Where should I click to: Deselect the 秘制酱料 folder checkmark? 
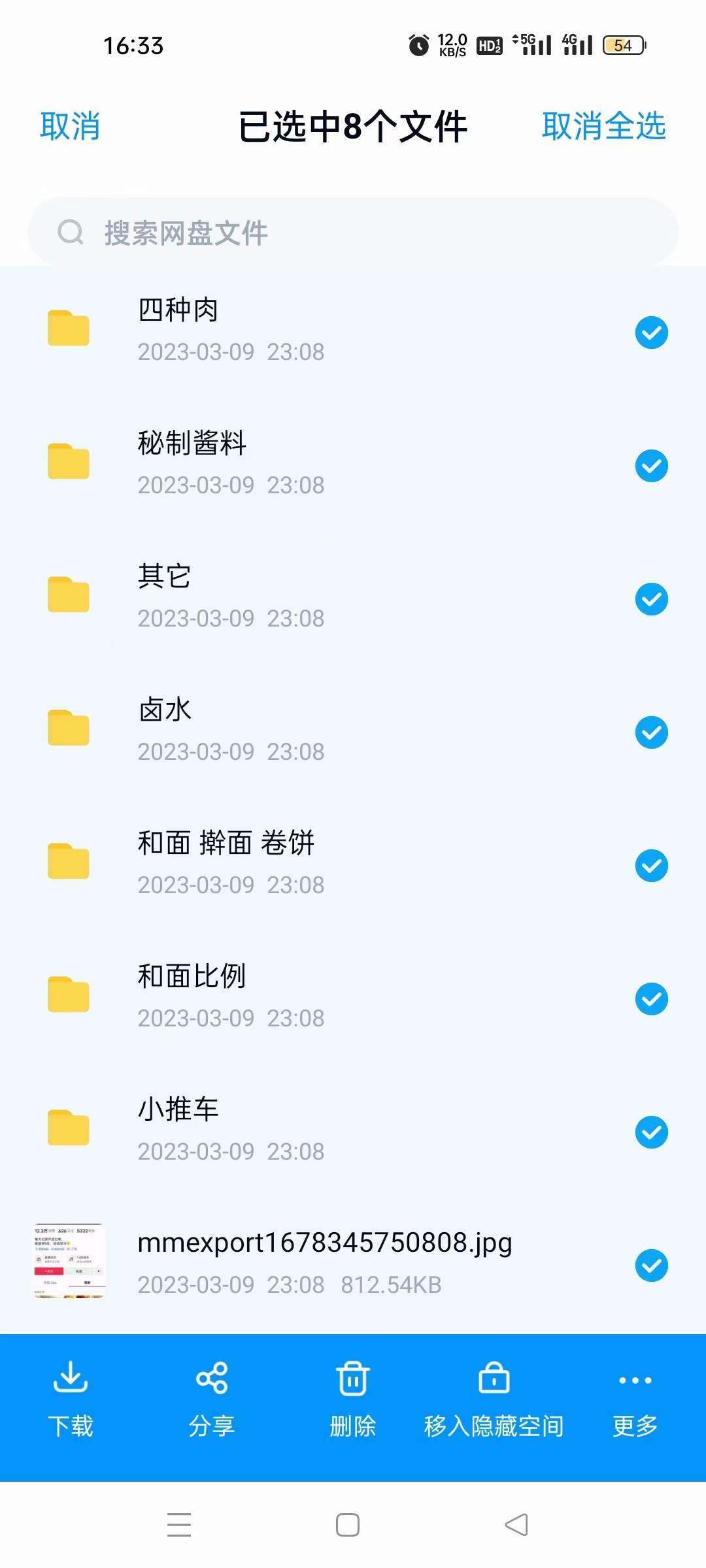point(650,465)
